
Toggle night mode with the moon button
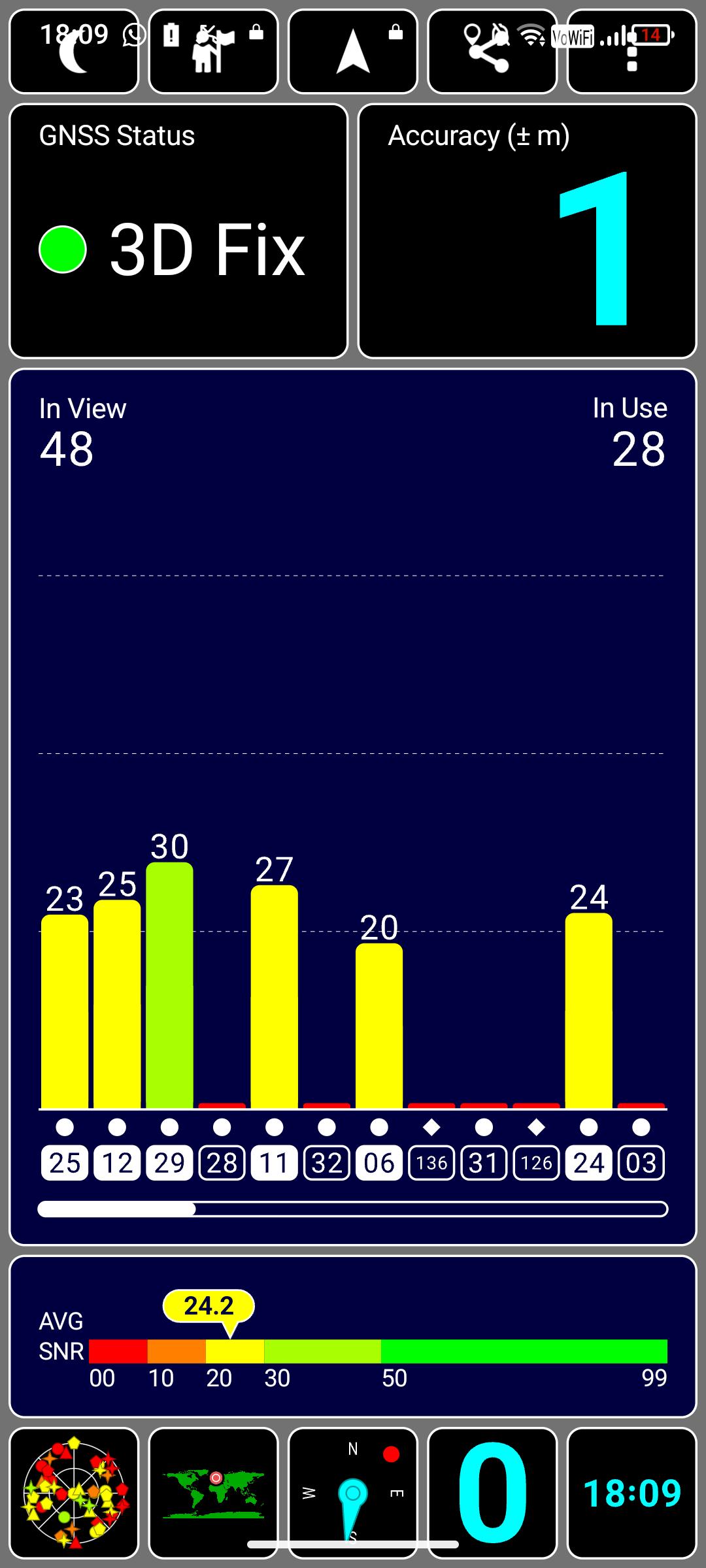[x=74, y=52]
